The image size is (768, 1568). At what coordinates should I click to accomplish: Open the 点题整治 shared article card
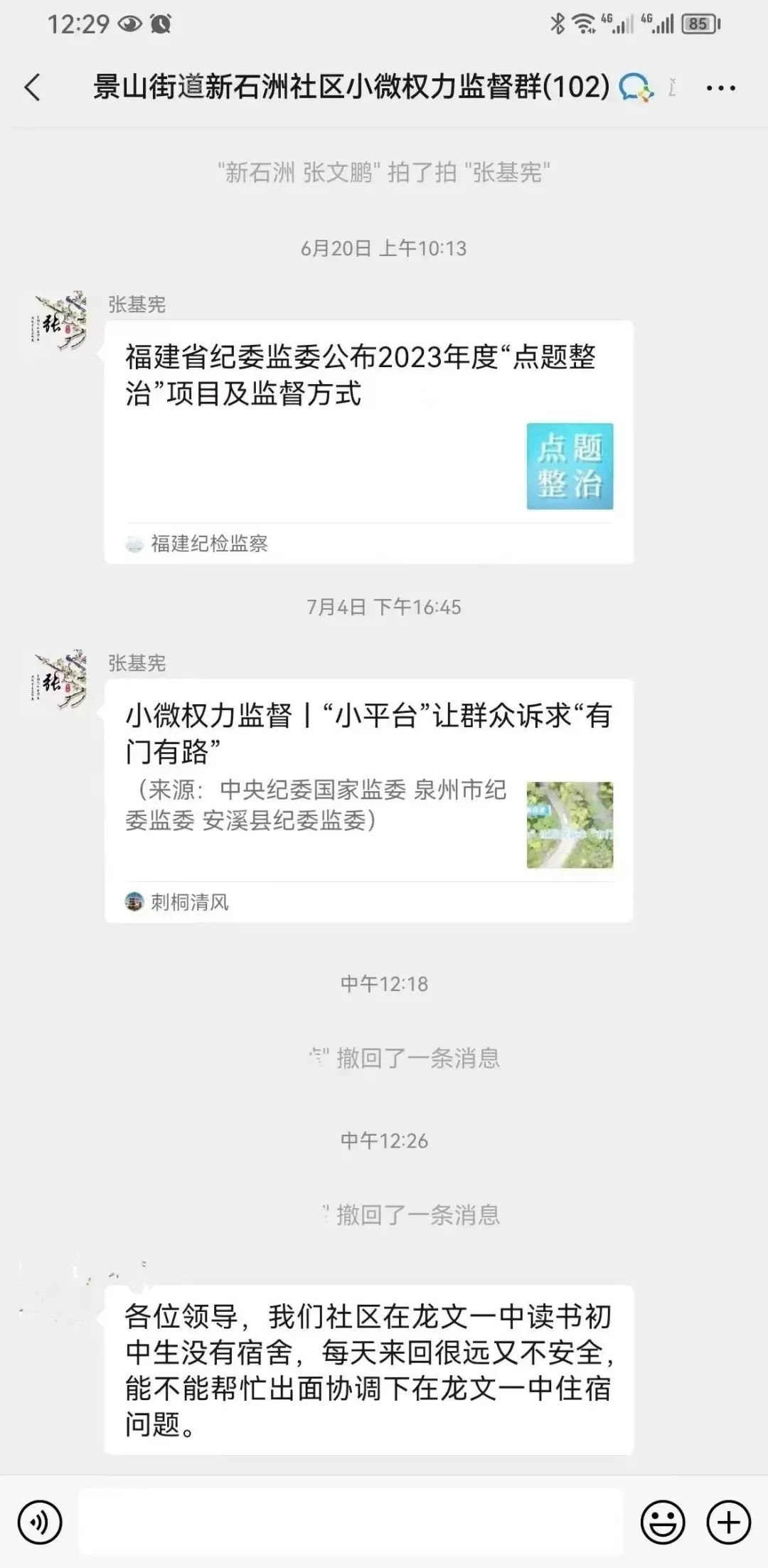tap(368, 441)
